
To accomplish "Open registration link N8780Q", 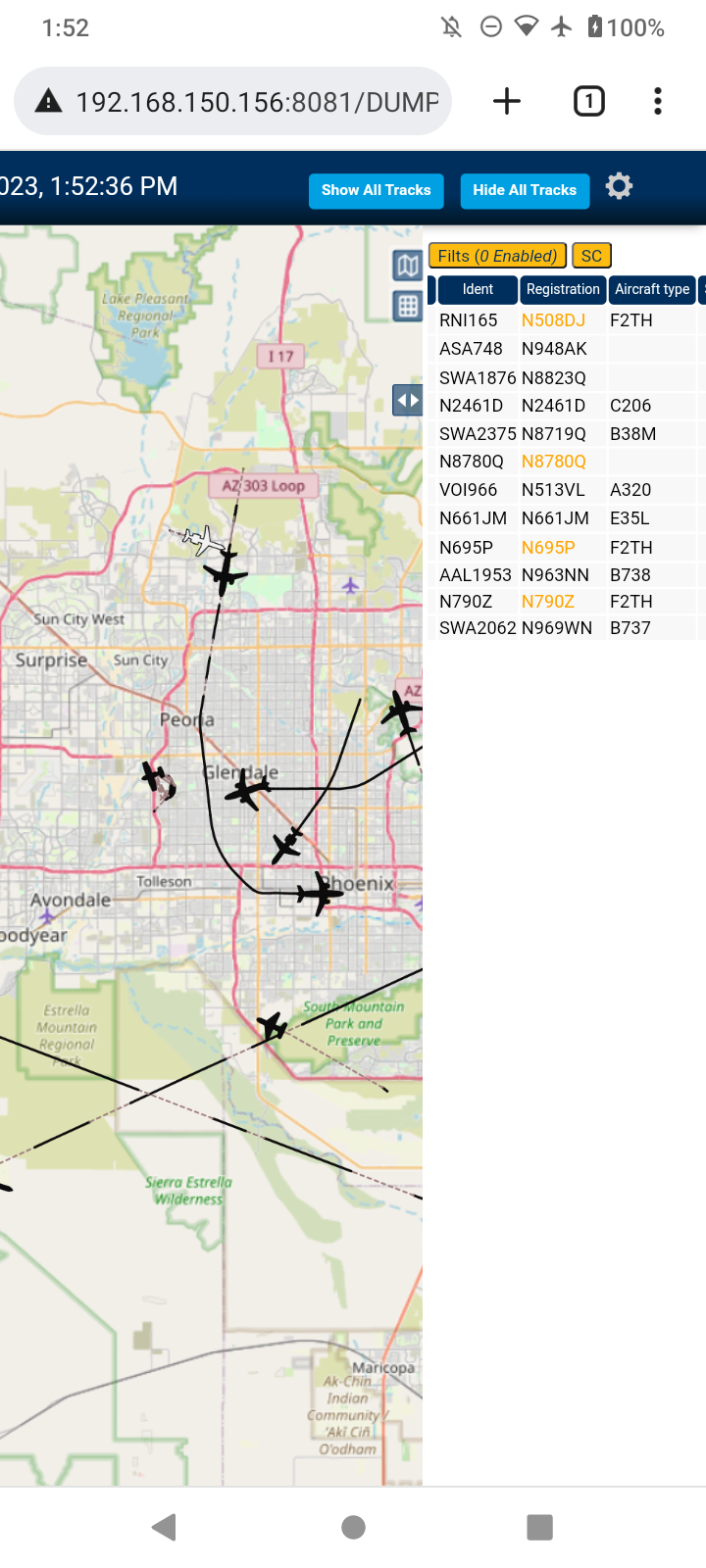I will pyautogui.click(x=553, y=462).
